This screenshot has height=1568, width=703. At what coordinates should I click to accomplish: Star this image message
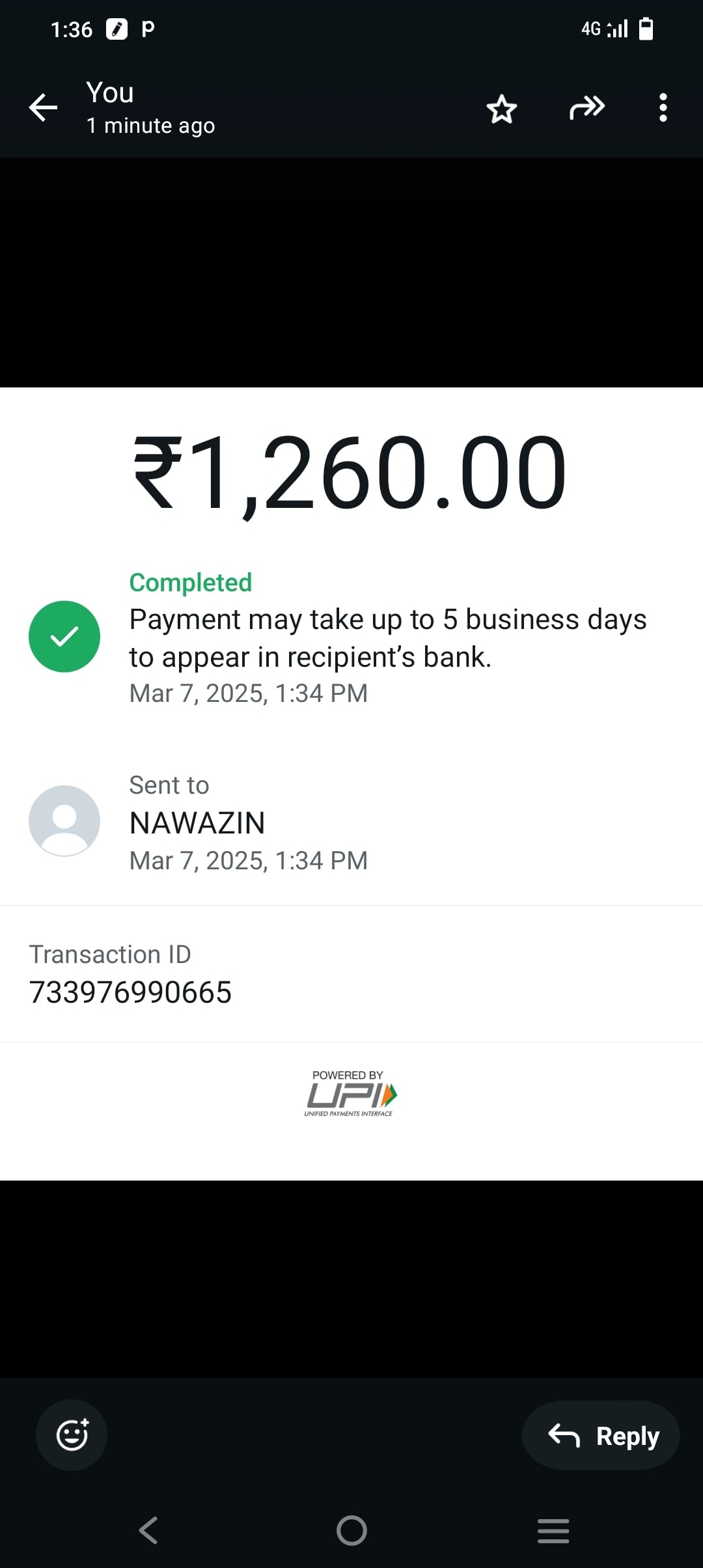click(501, 109)
